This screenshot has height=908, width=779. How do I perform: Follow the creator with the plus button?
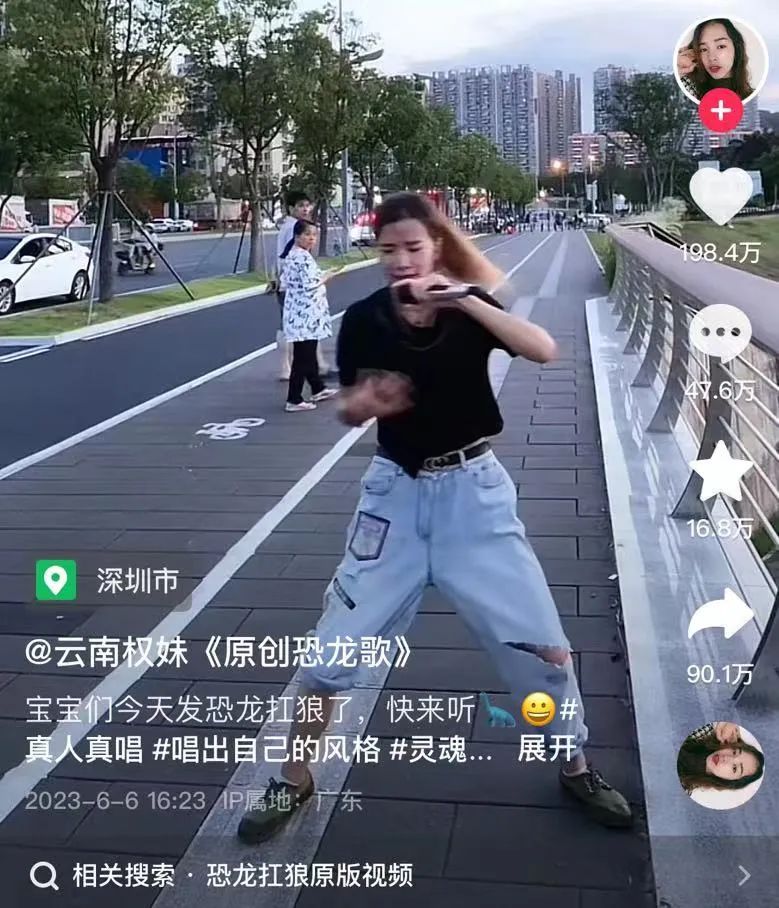click(720, 110)
